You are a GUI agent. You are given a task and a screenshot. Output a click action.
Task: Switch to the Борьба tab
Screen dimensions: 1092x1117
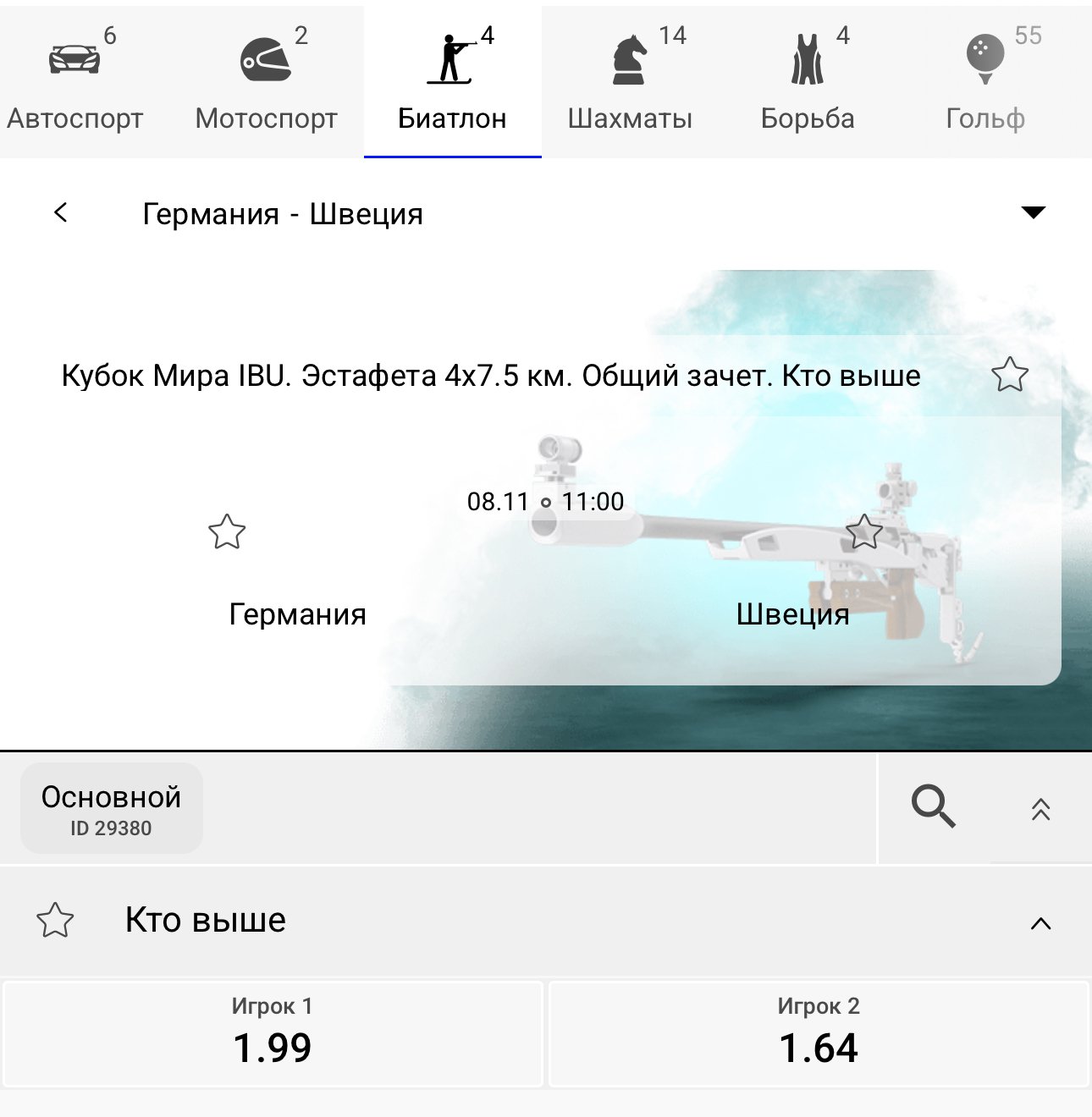(808, 82)
